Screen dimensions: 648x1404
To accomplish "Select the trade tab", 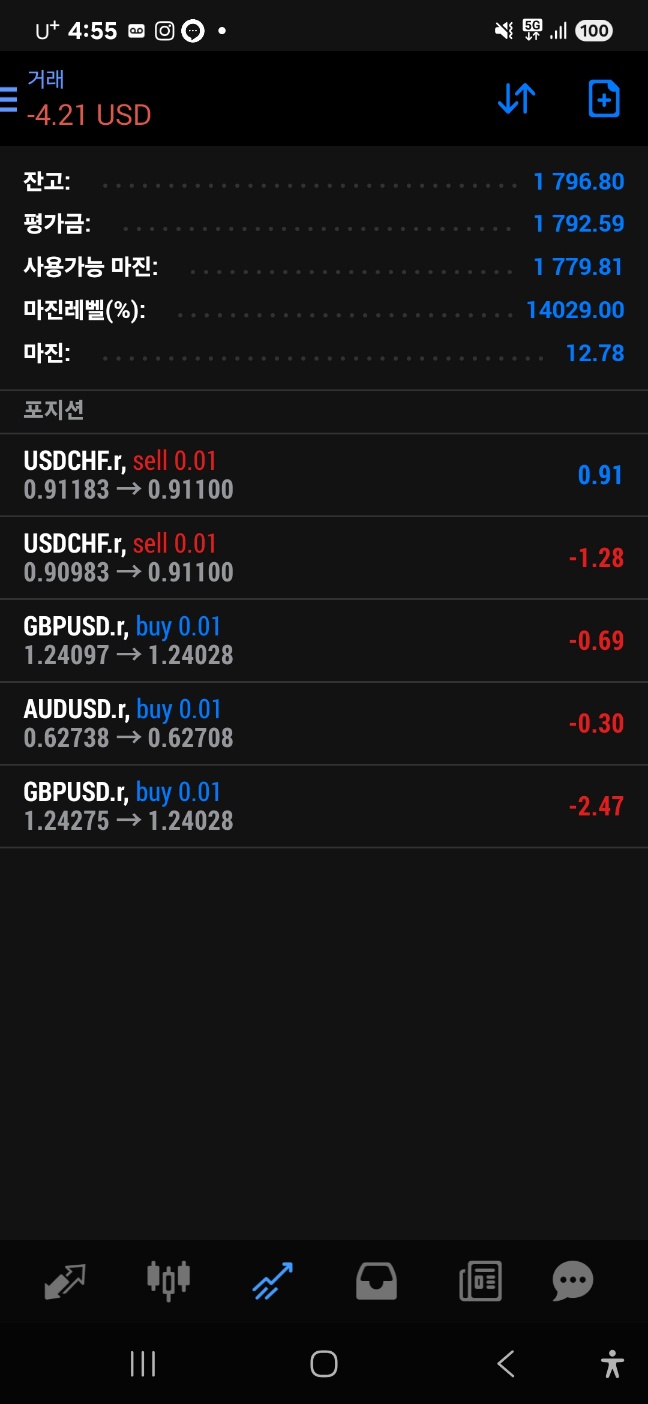I will 272,1281.
